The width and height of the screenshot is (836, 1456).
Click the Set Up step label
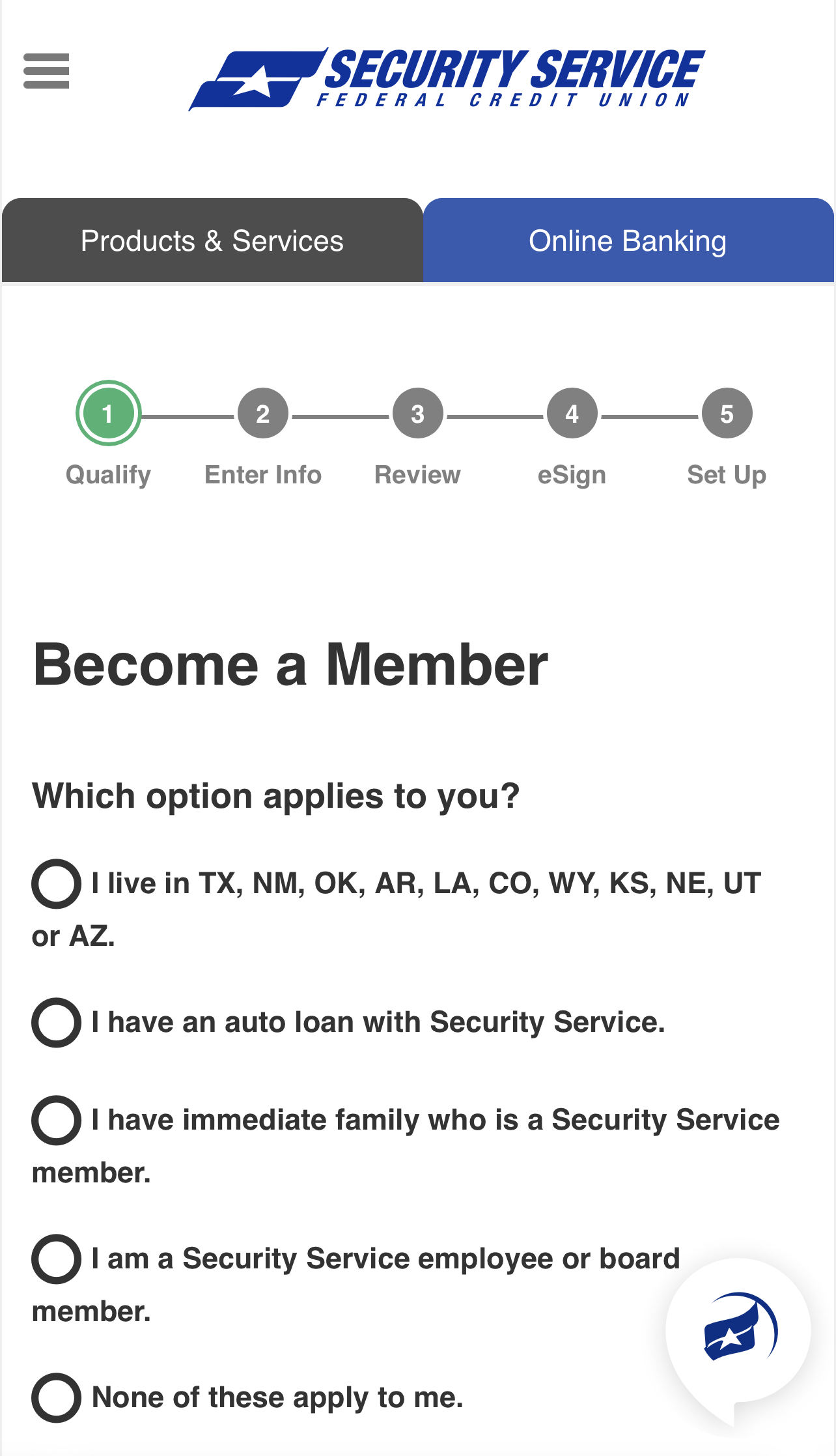pyautogui.click(x=726, y=474)
